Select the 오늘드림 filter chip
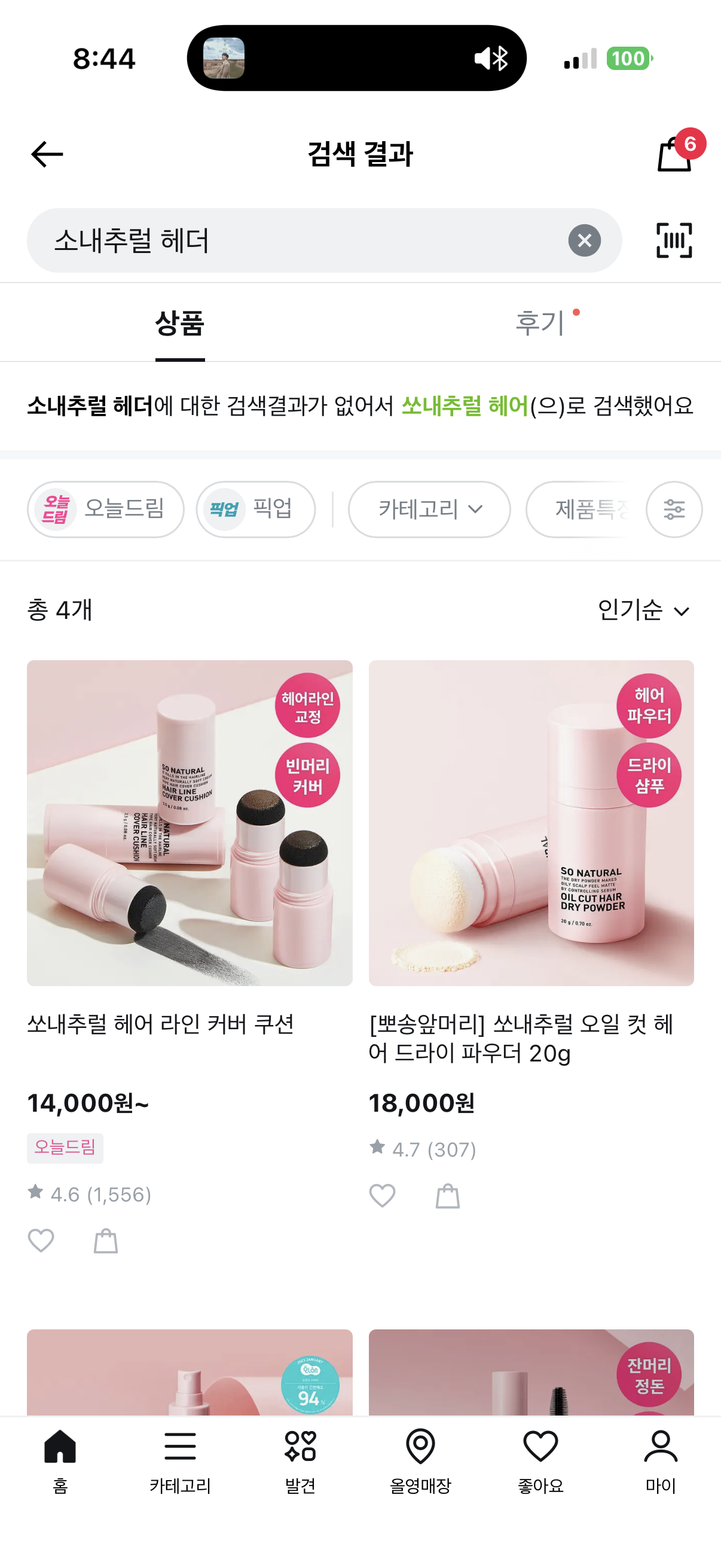This screenshot has width=721, height=1568. point(105,509)
